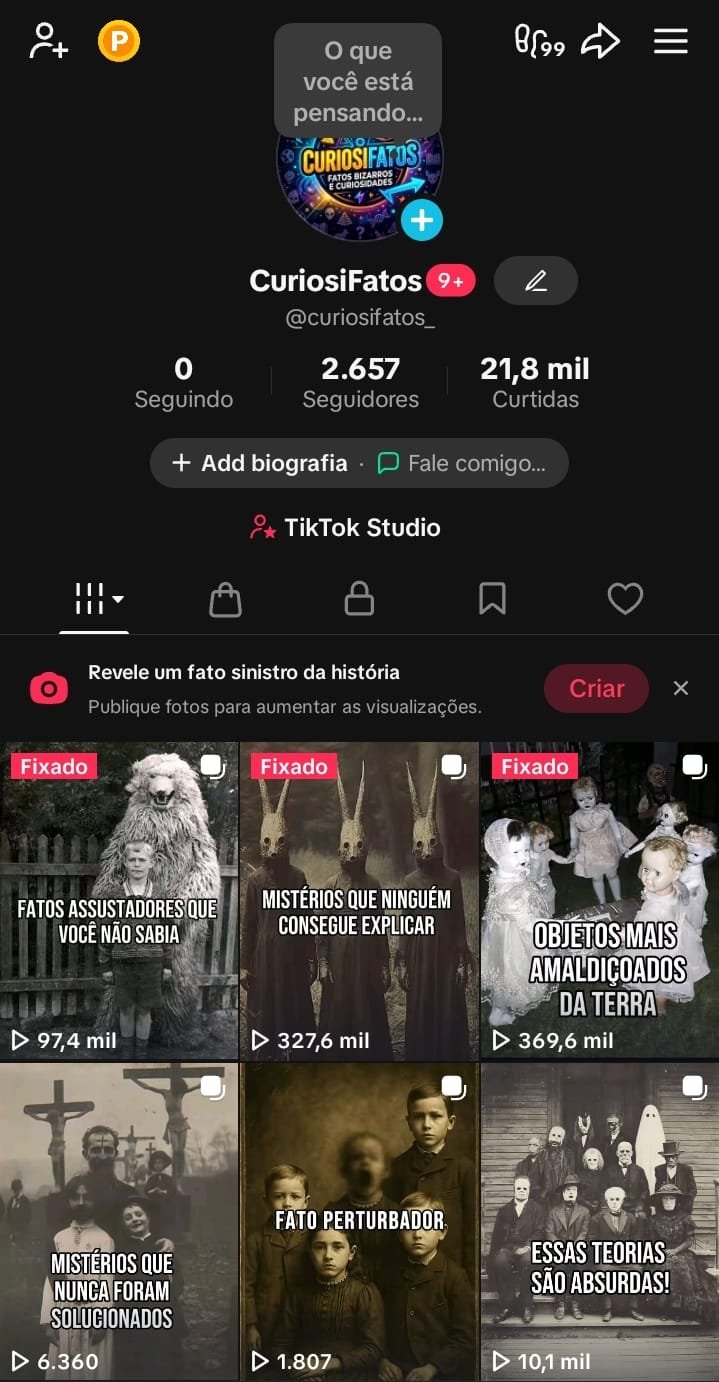The width and height of the screenshot is (719, 1382).
Task: Open the footprints profile views icon
Action: click(539, 42)
